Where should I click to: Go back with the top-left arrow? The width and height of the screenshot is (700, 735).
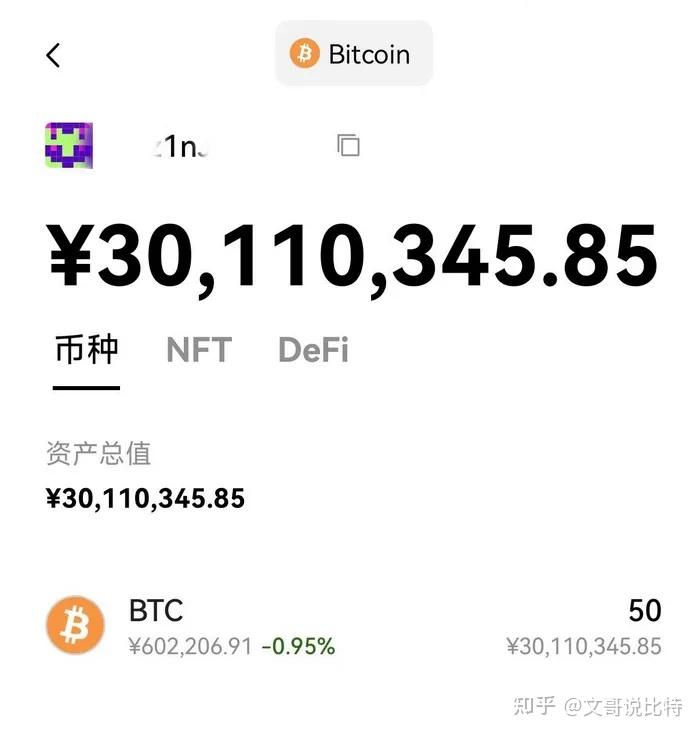pyautogui.click(x=53, y=55)
